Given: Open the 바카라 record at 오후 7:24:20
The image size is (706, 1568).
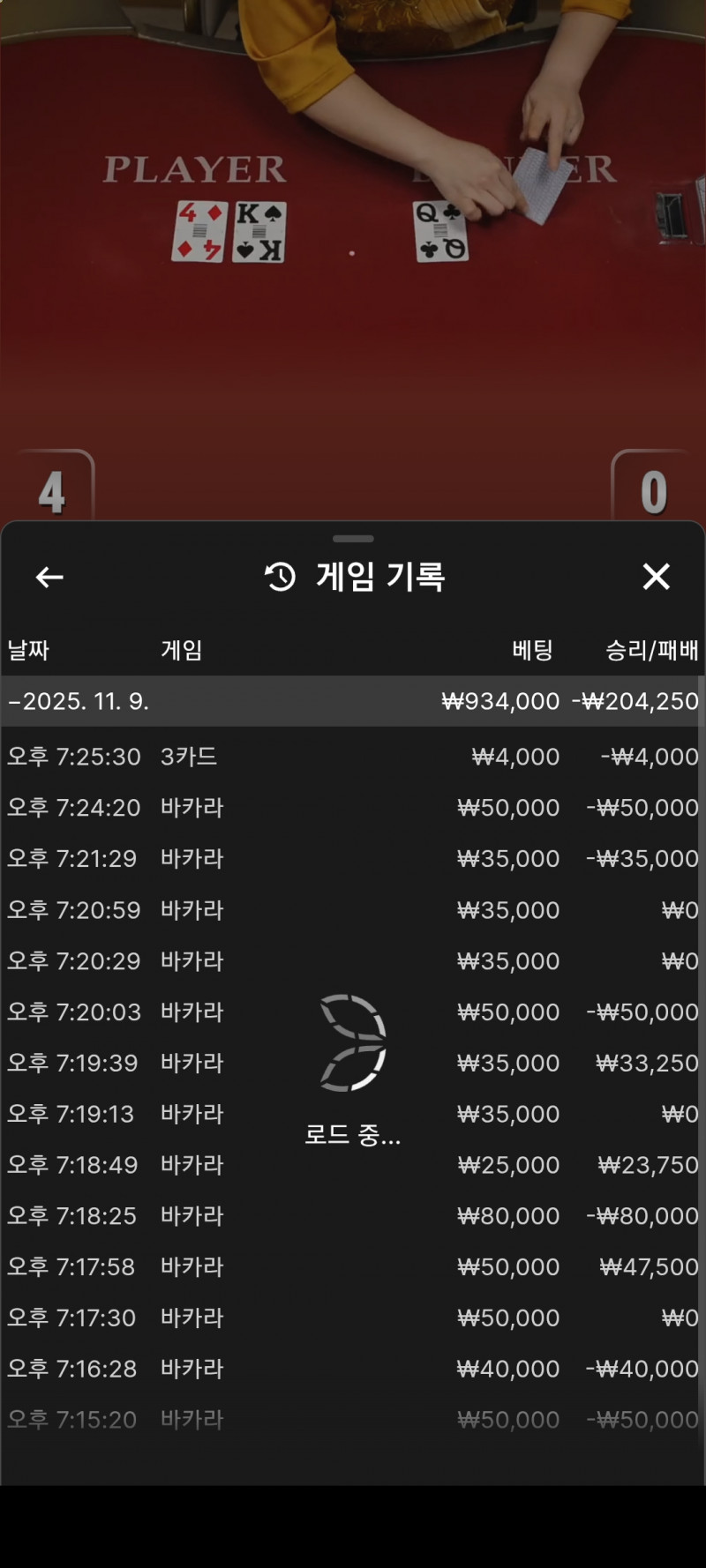Looking at the screenshot, I should pos(353,808).
